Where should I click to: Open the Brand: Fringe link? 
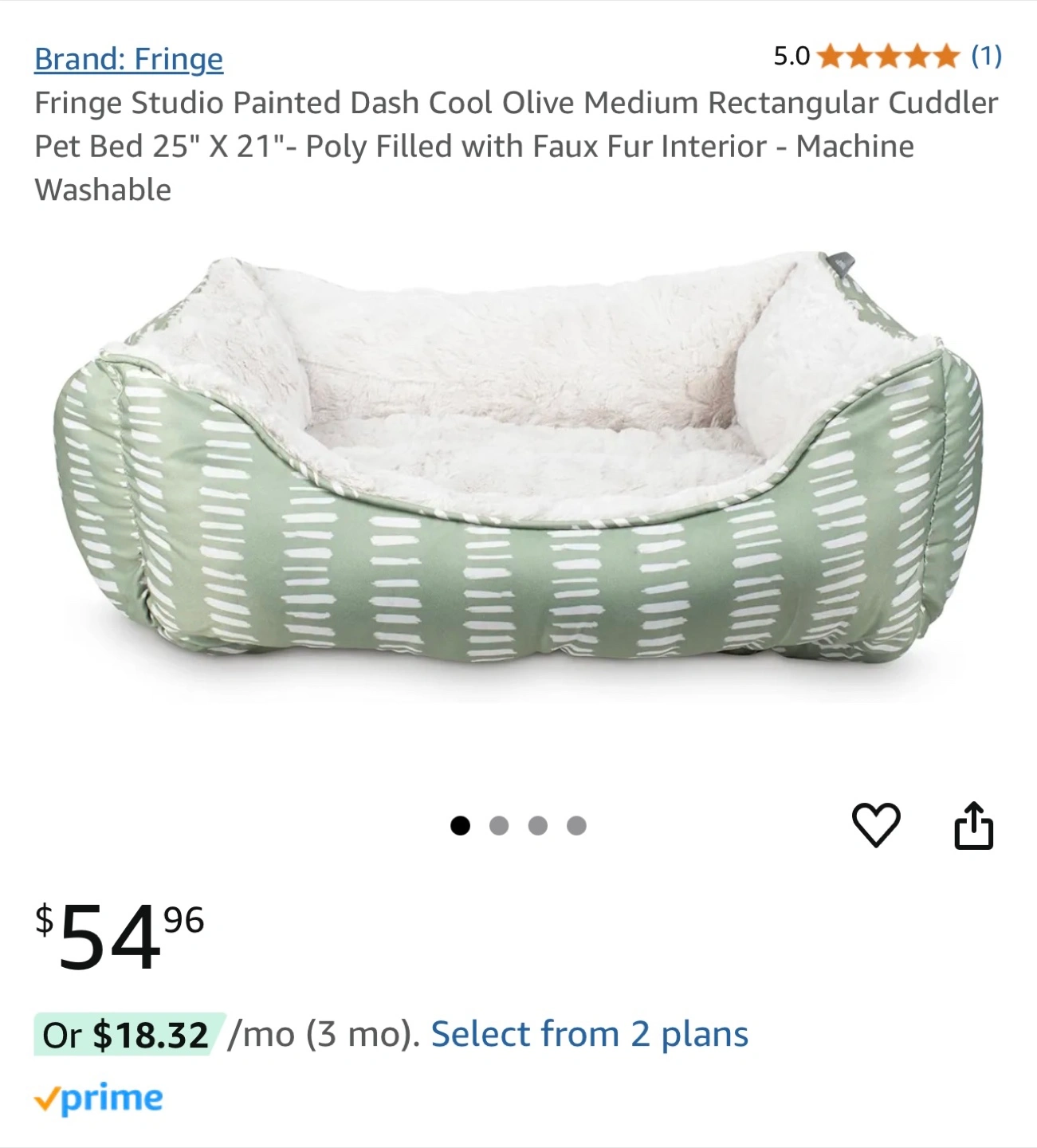(128, 60)
